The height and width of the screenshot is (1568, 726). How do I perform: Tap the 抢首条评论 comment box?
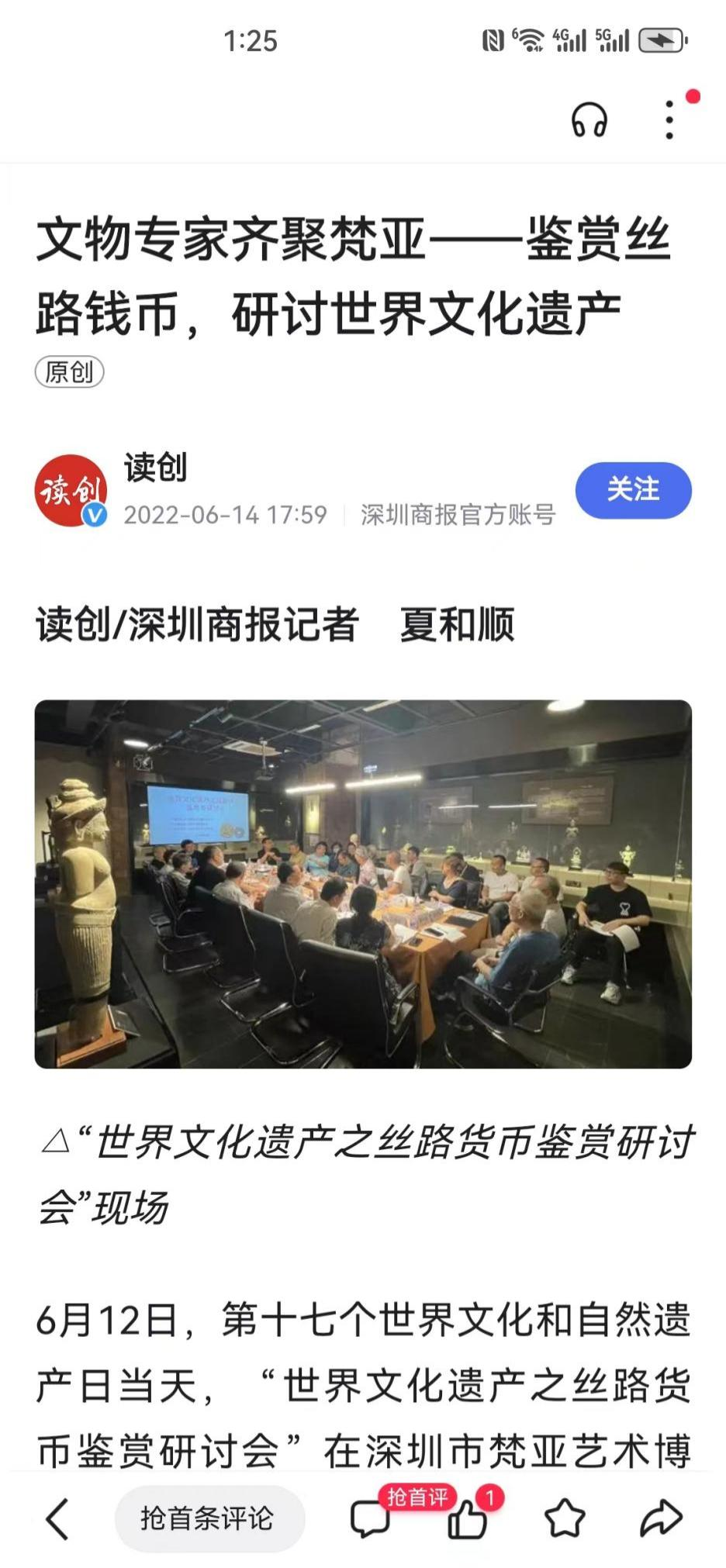click(x=209, y=1518)
